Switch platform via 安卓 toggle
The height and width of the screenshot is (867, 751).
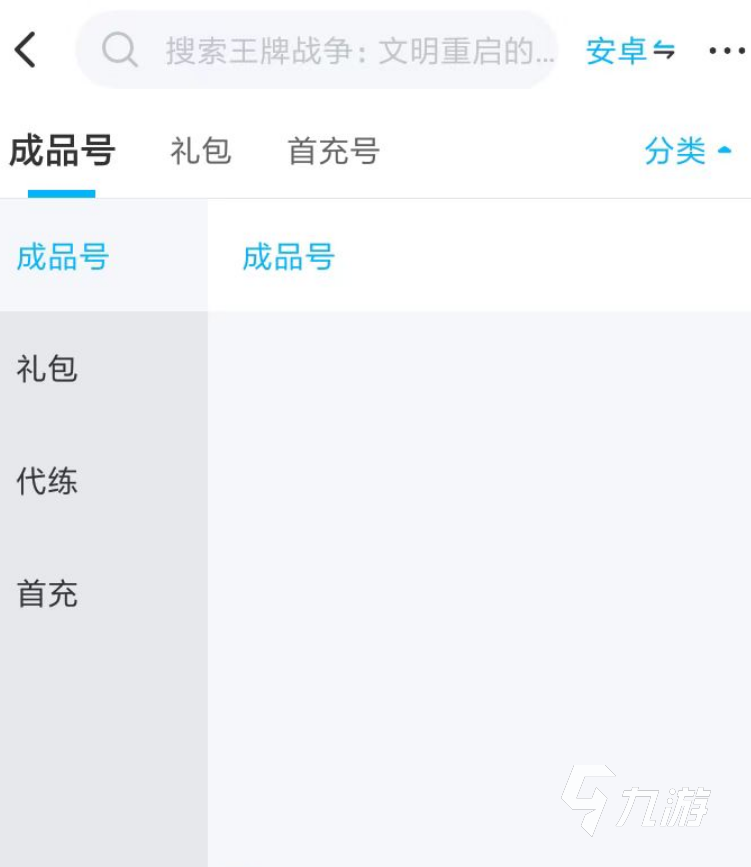tap(630, 50)
